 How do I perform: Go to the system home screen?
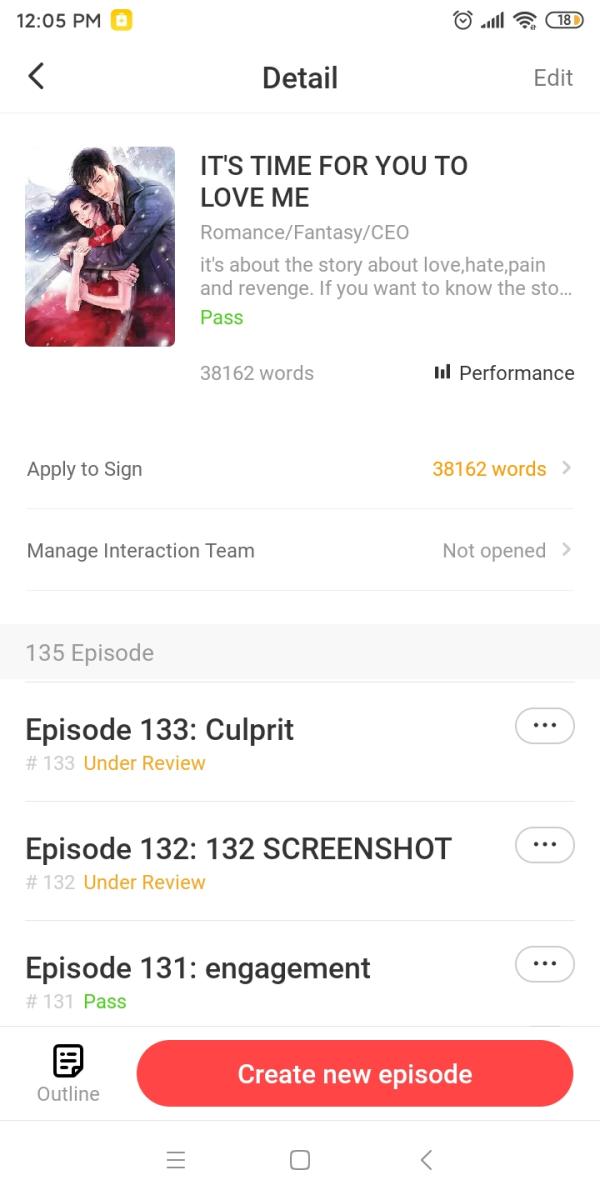click(300, 1160)
